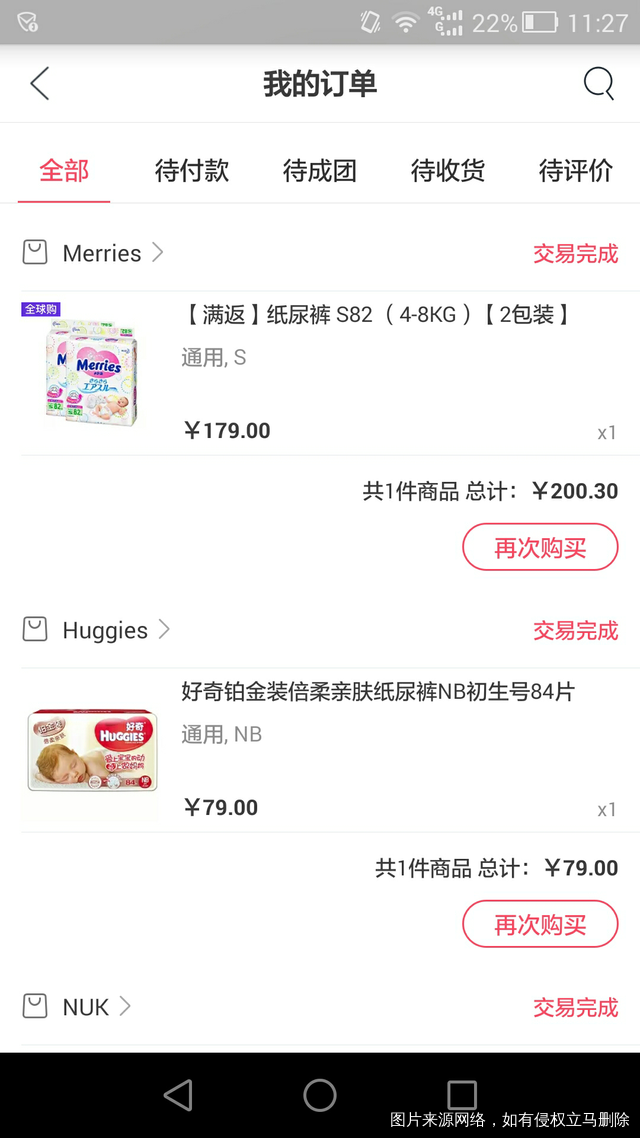Rebuy the Huggies order with 再次购买
The height and width of the screenshot is (1138, 640).
pyautogui.click(x=540, y=924)
